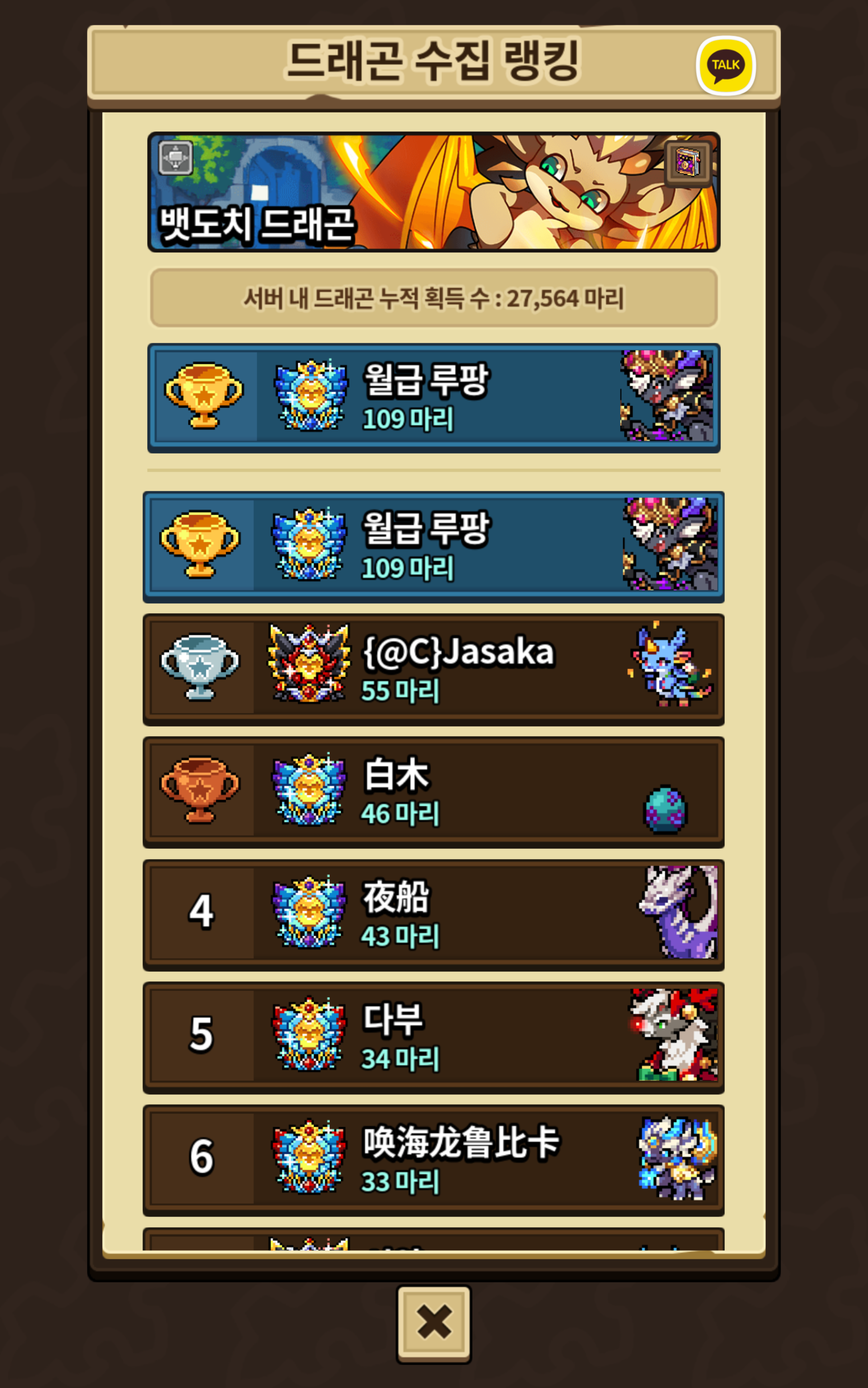Open 白木's ranking row
868x1388 pixels.
(x=434, y=792)
